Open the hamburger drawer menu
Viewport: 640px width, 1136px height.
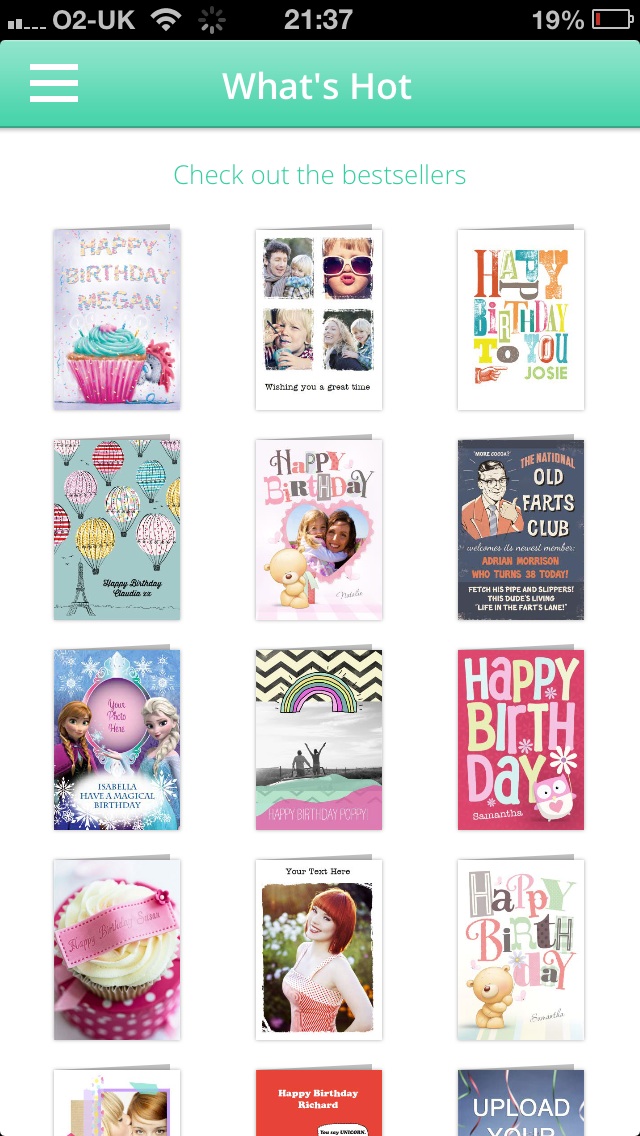(54, 84)
